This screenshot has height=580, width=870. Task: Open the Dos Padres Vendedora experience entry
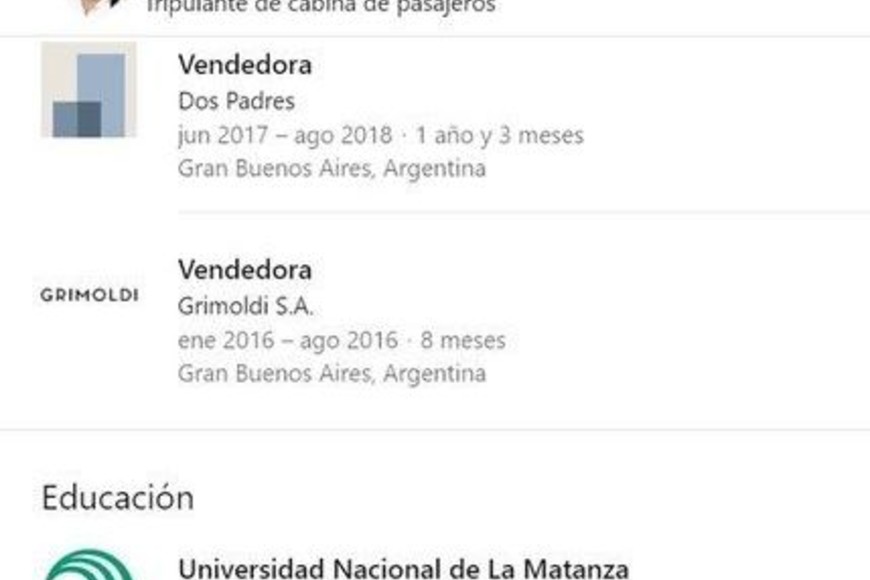(x=245, y=66)
